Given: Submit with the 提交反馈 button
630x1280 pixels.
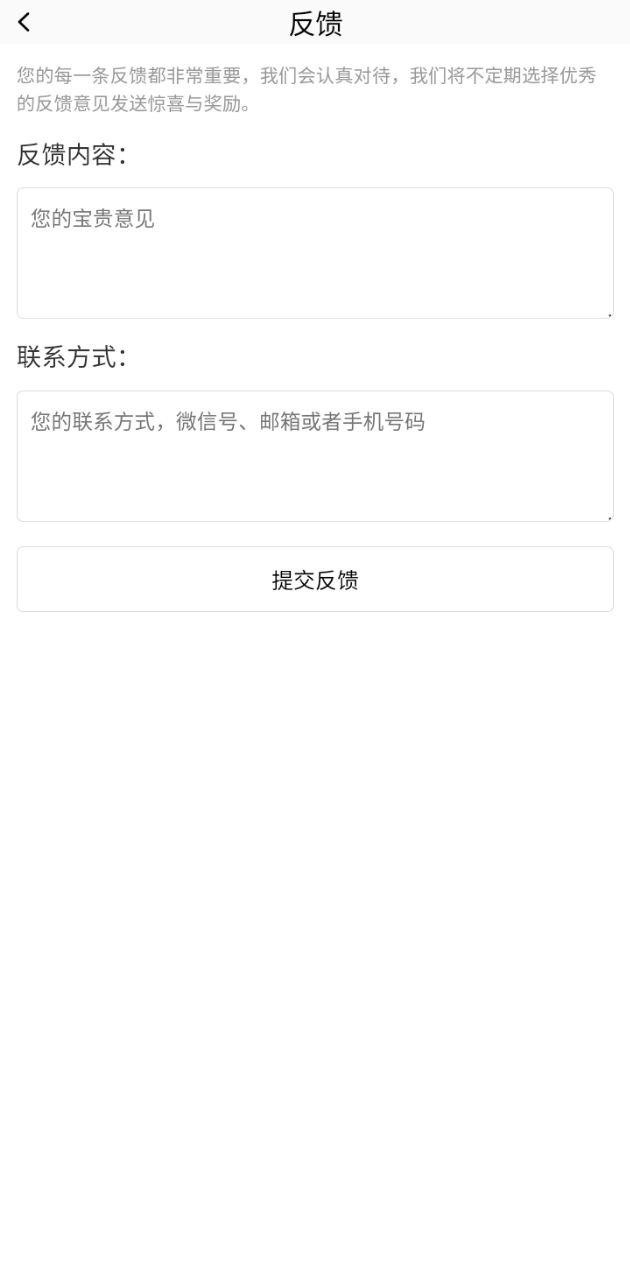Looking at the screenshot, I should (x=315, y=579).
